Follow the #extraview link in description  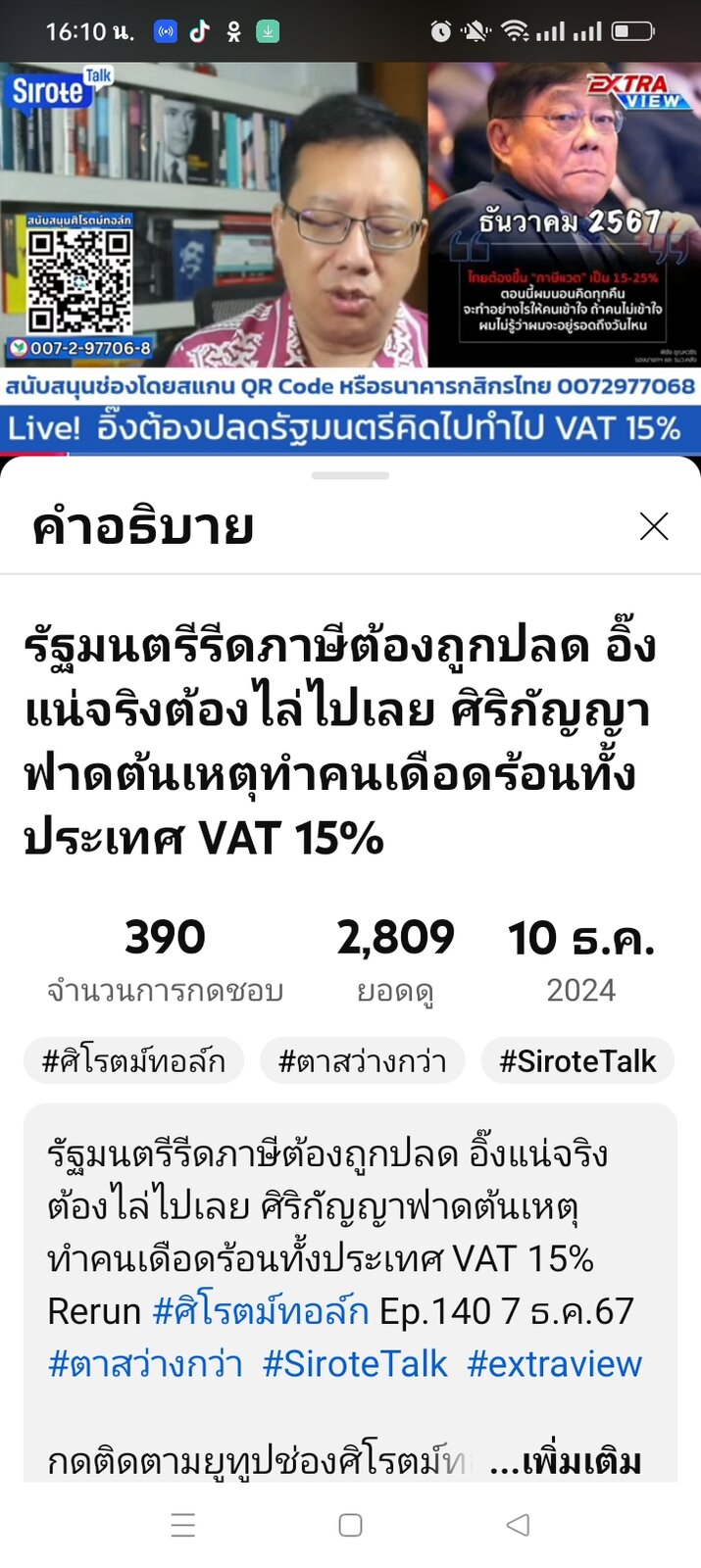[x=554, y=1363]
